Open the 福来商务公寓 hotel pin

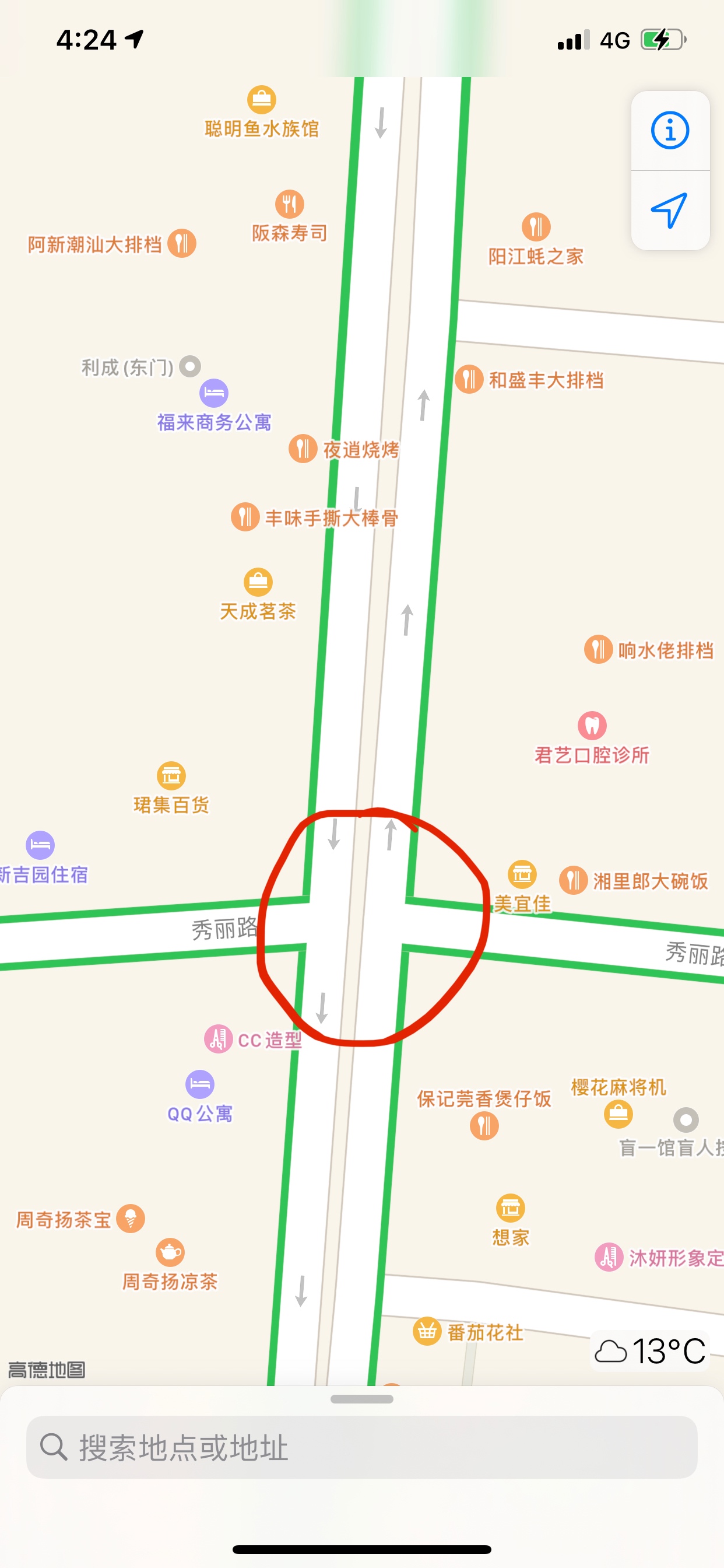pos(213,393)
